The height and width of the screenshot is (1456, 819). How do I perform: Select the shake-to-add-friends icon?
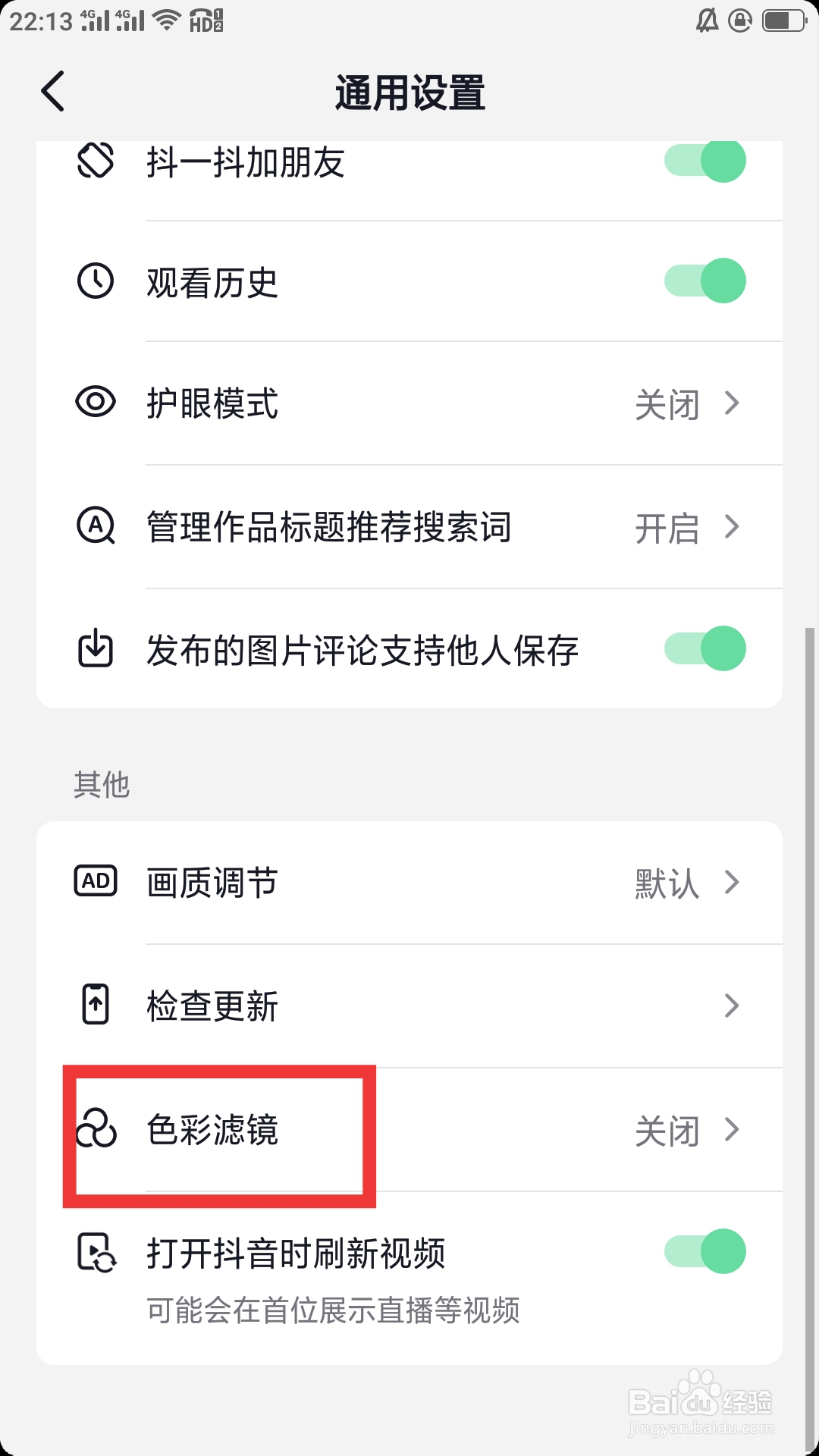point(94,161)
